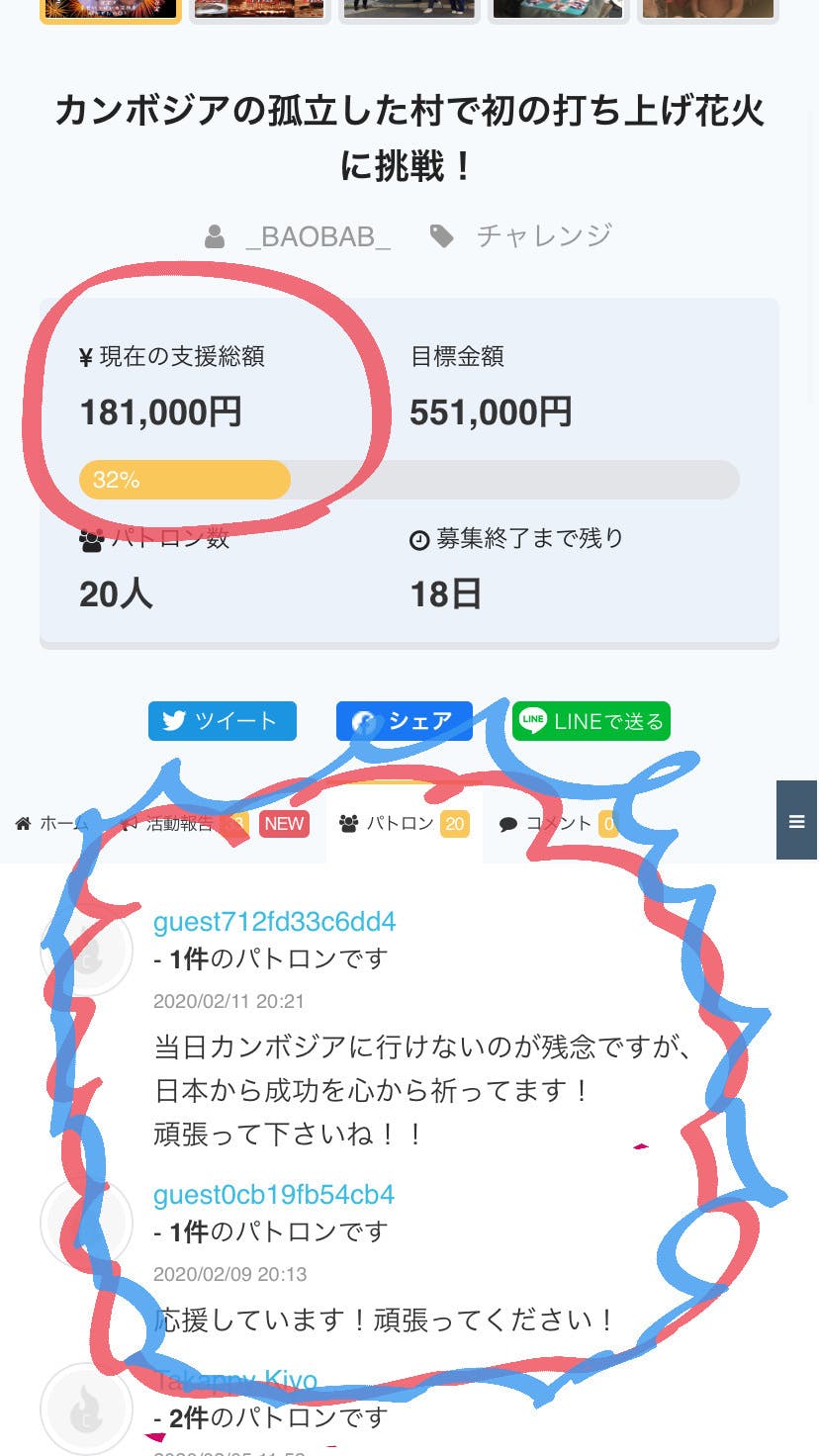Open patron guest712fd33c6dd4's profile
The width and height of the screenshot is (819, 1456).
point(274,922)
